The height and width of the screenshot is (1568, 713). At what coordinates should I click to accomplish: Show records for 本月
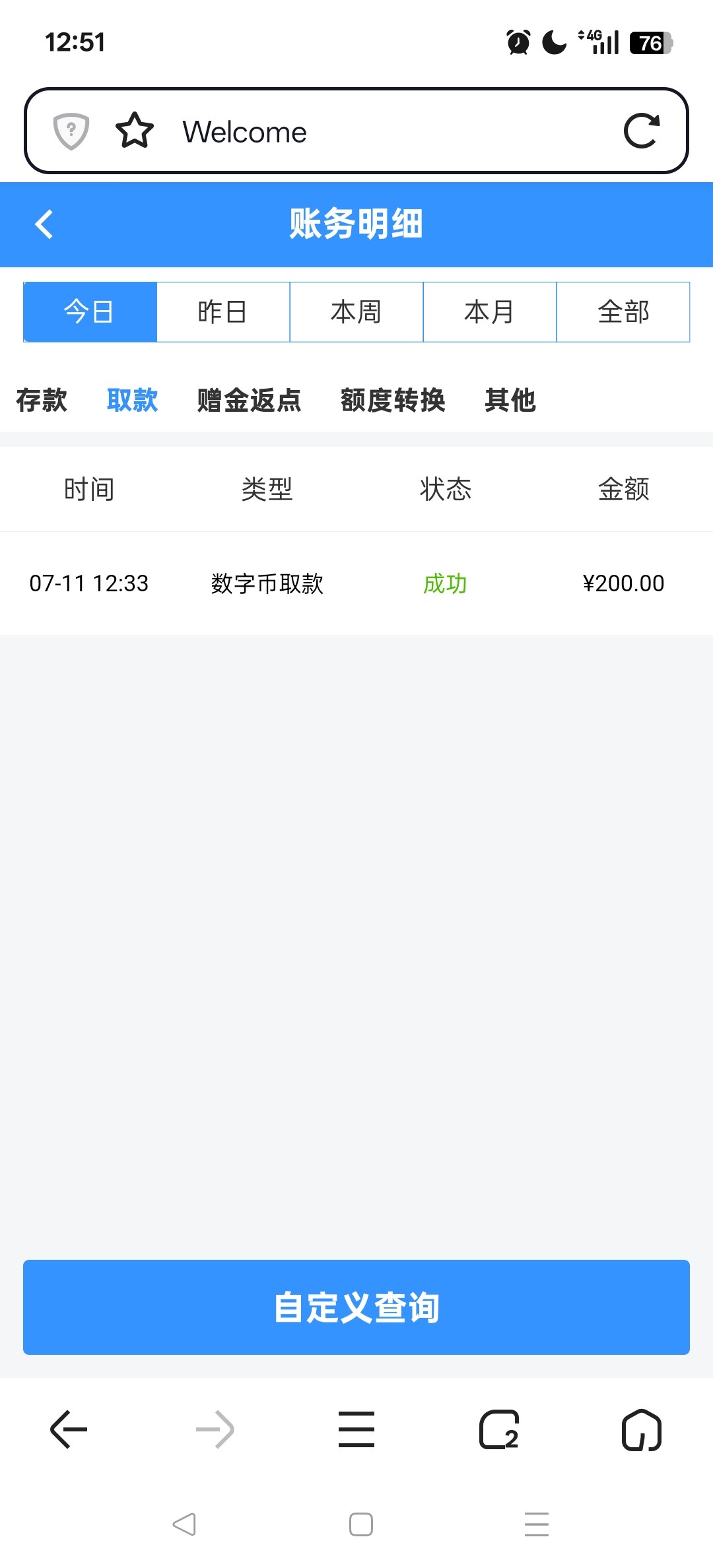[x=490, y=312]
